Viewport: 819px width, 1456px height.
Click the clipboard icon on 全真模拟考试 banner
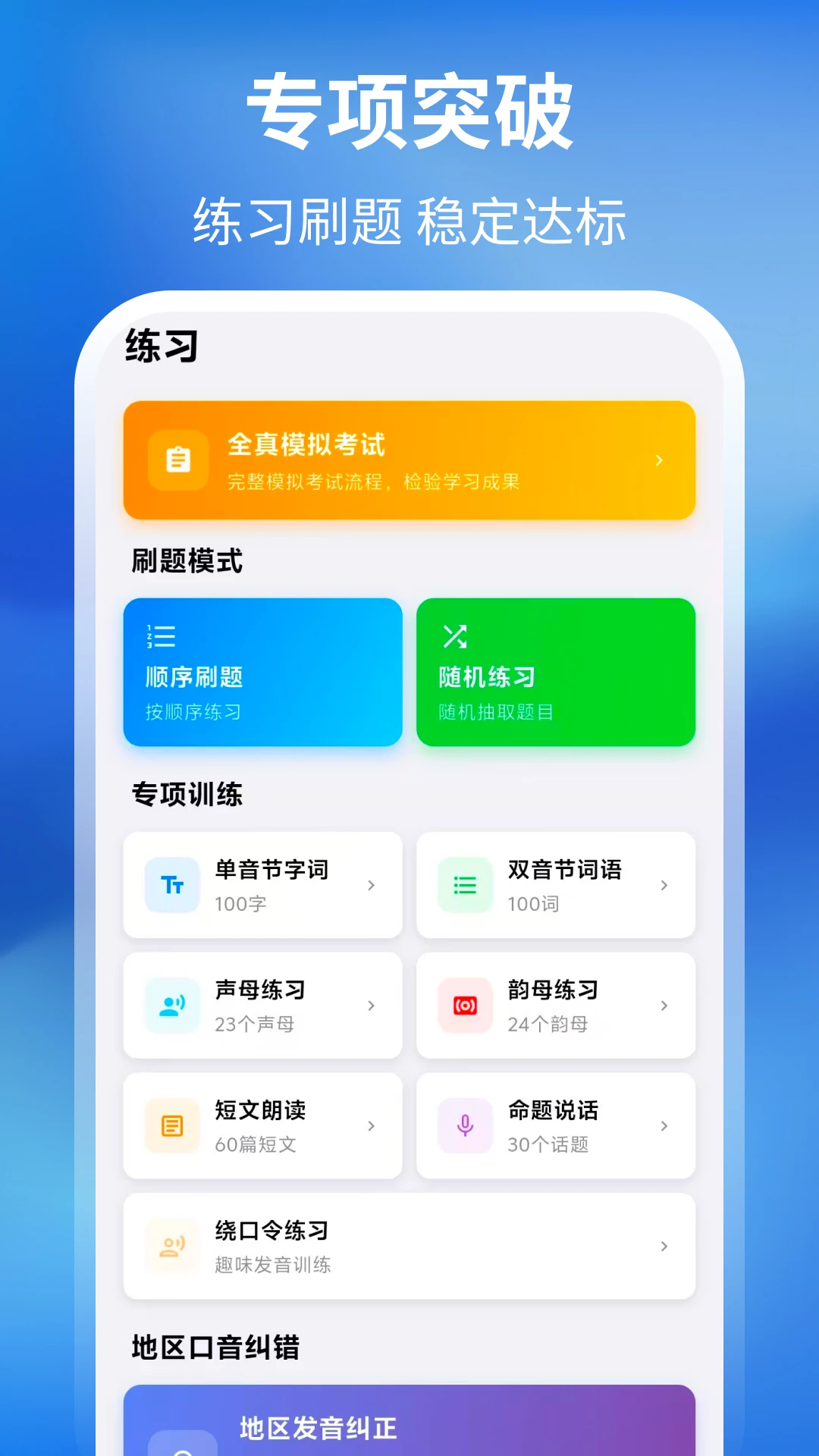(x=177, y=460)
